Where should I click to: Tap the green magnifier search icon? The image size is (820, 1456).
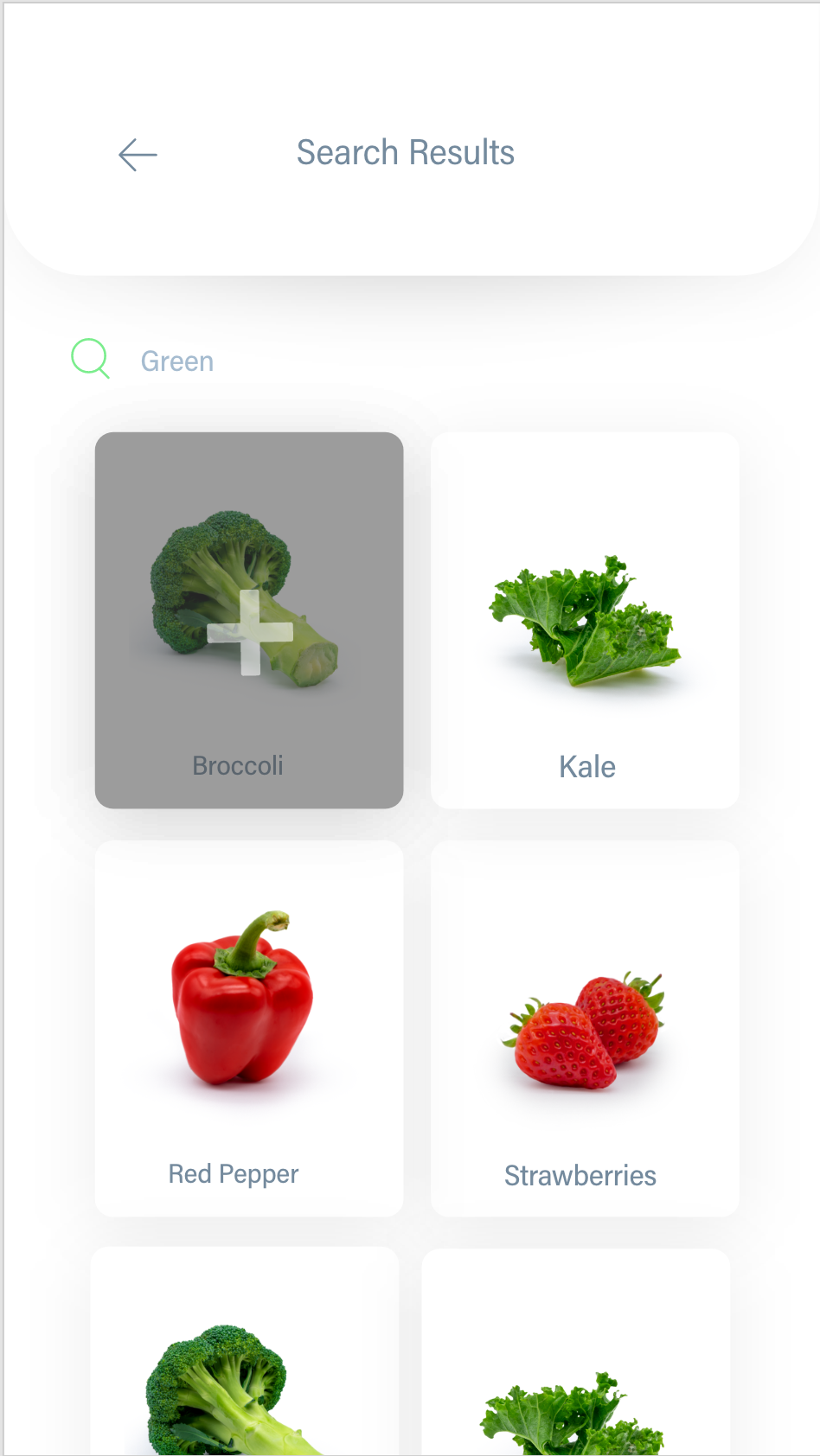90,358
